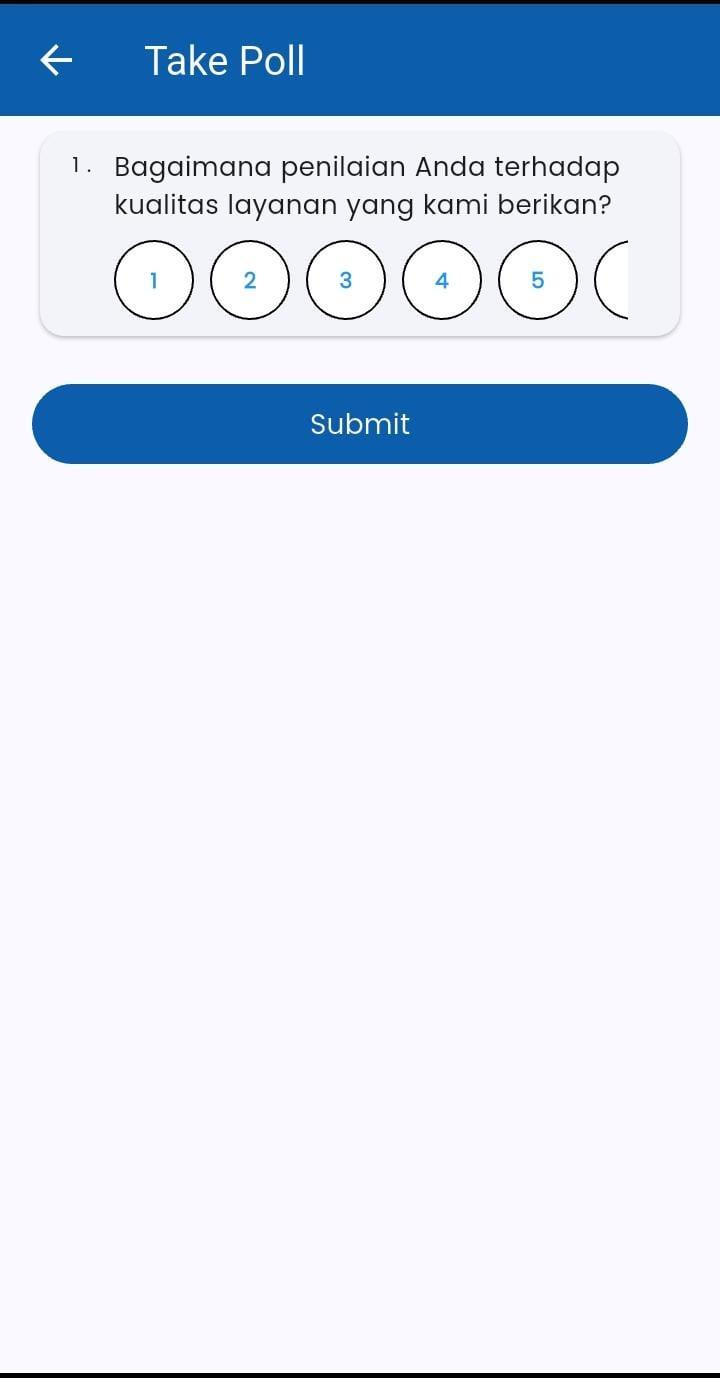
Task: Choose rating 2 on the poll
Action: pos(250,280)
